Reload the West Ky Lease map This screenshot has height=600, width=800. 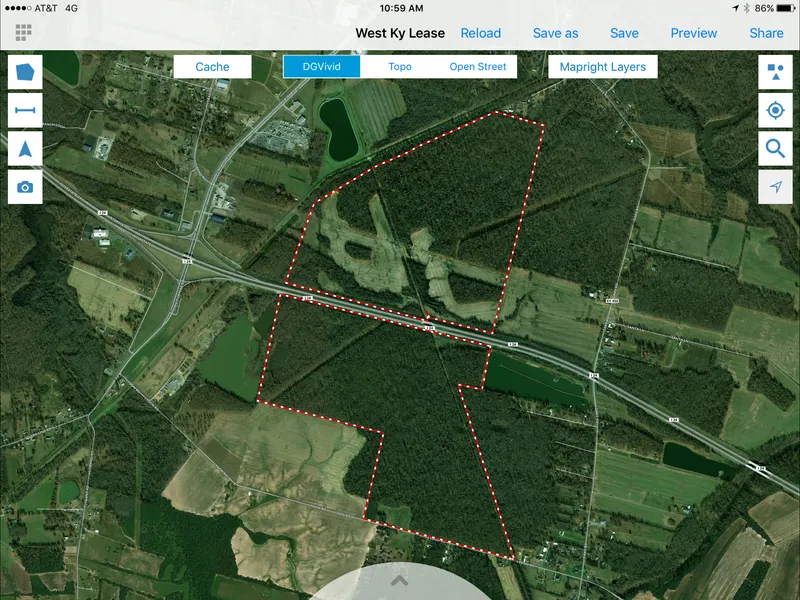480,33
